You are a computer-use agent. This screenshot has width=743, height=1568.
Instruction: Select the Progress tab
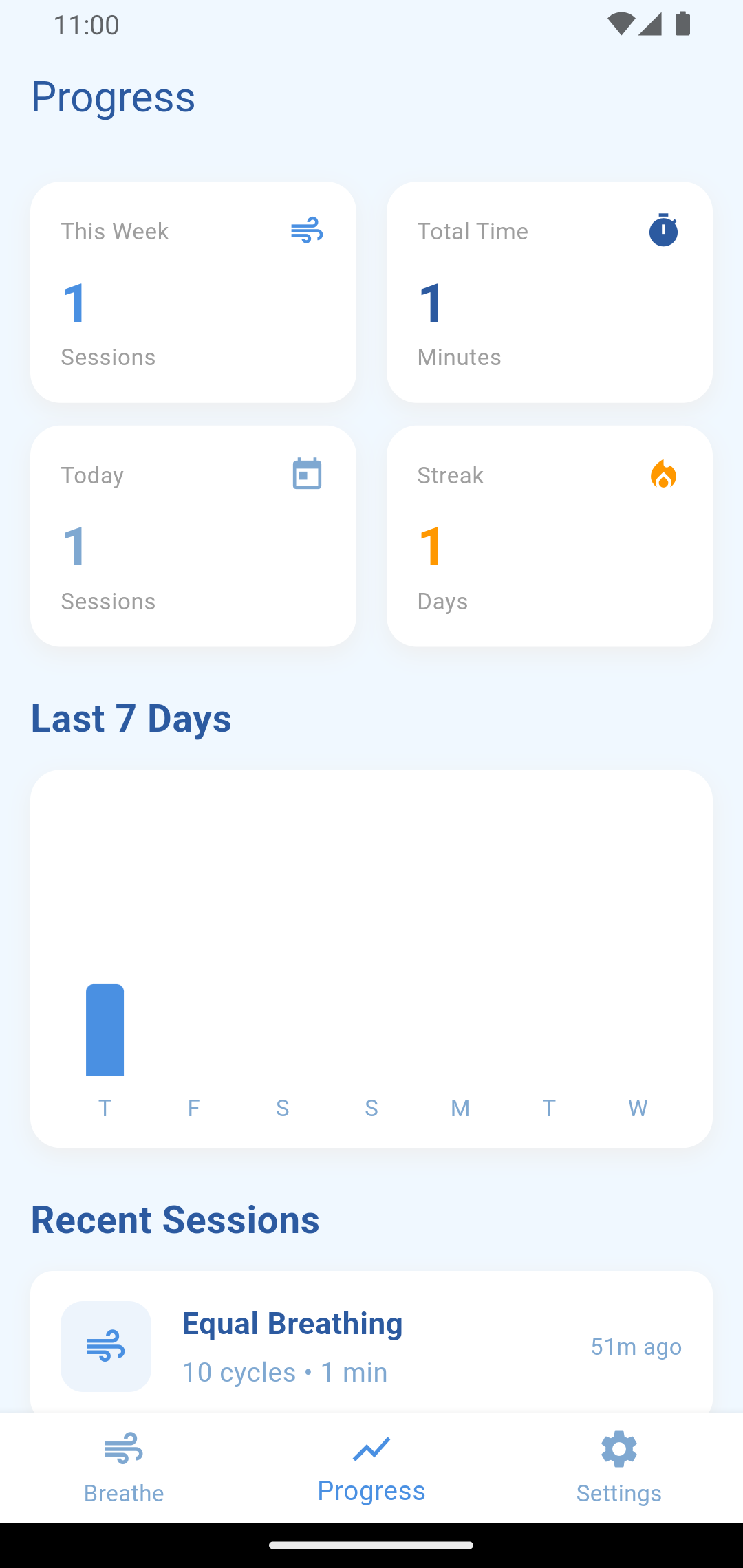[x=371, y=1468]
